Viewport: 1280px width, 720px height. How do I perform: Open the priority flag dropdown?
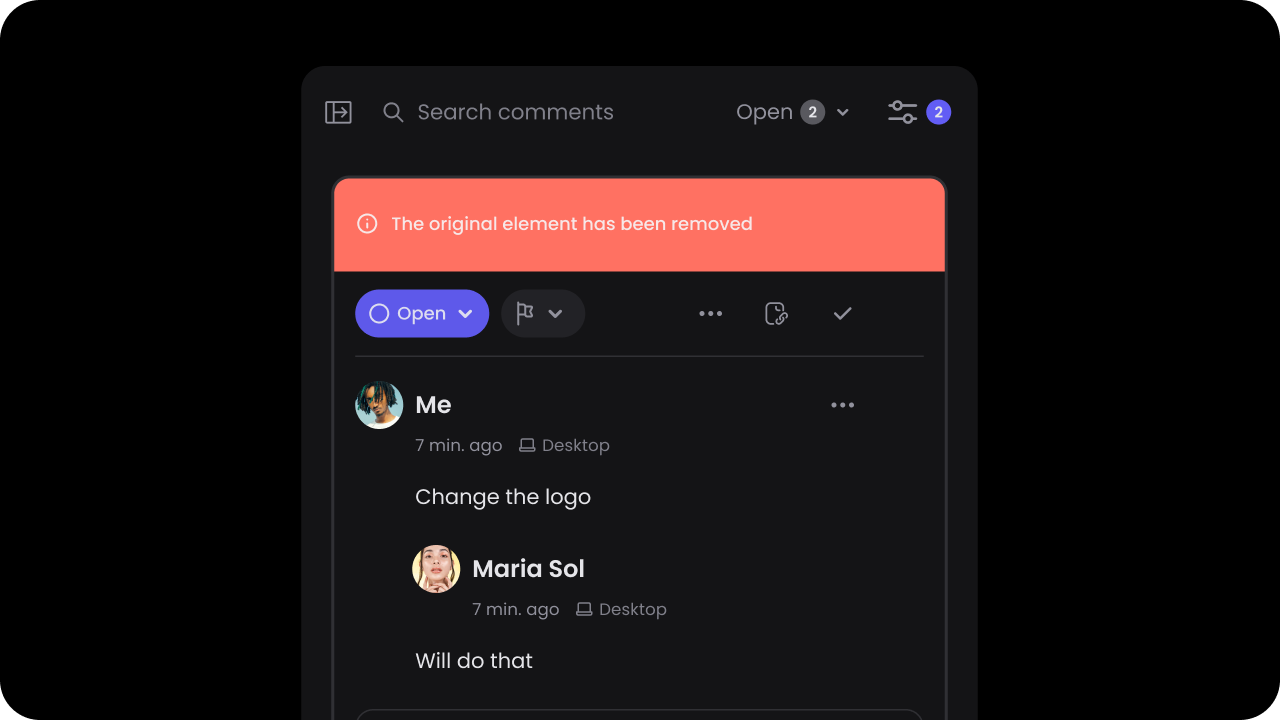(x=542, y=314)
